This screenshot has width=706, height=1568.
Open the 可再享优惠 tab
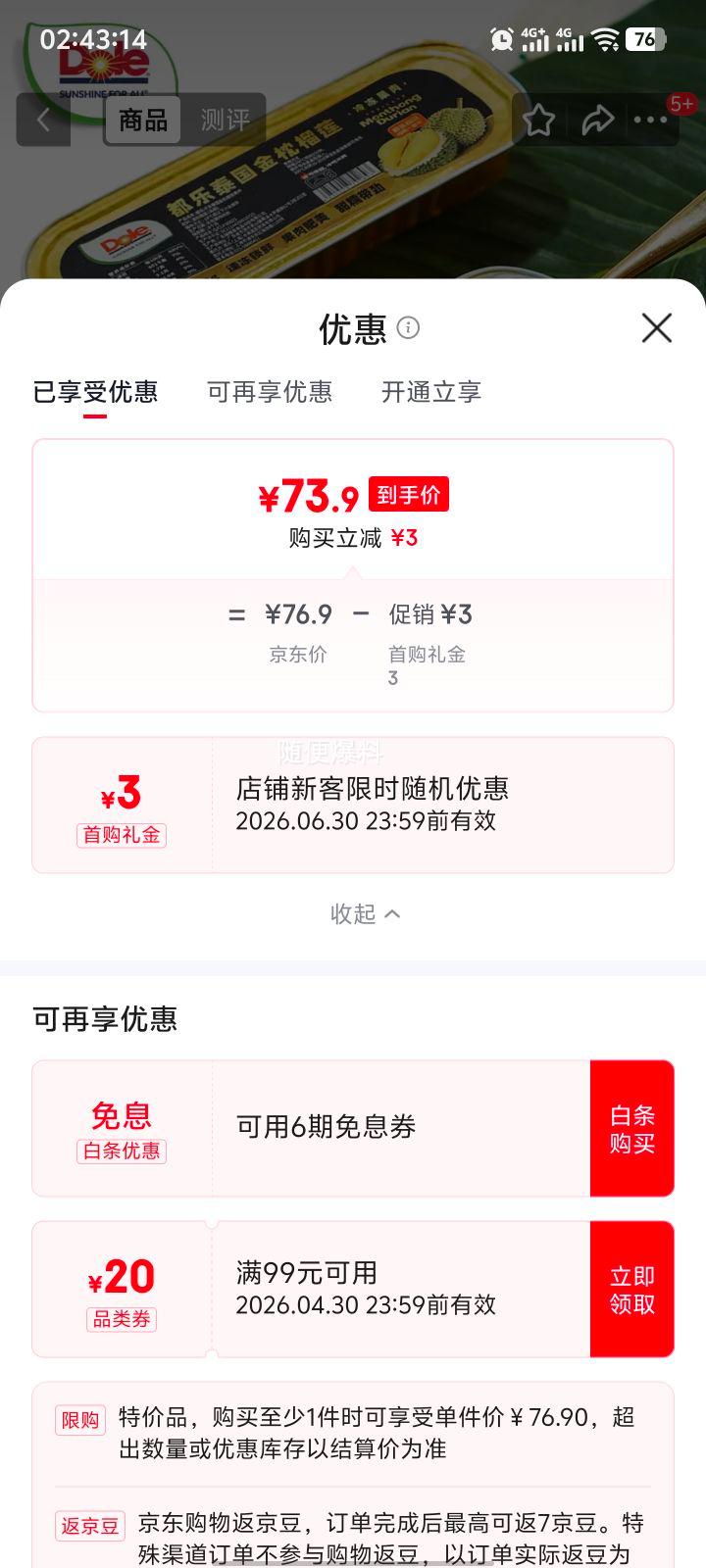click(x=271, y=392)
